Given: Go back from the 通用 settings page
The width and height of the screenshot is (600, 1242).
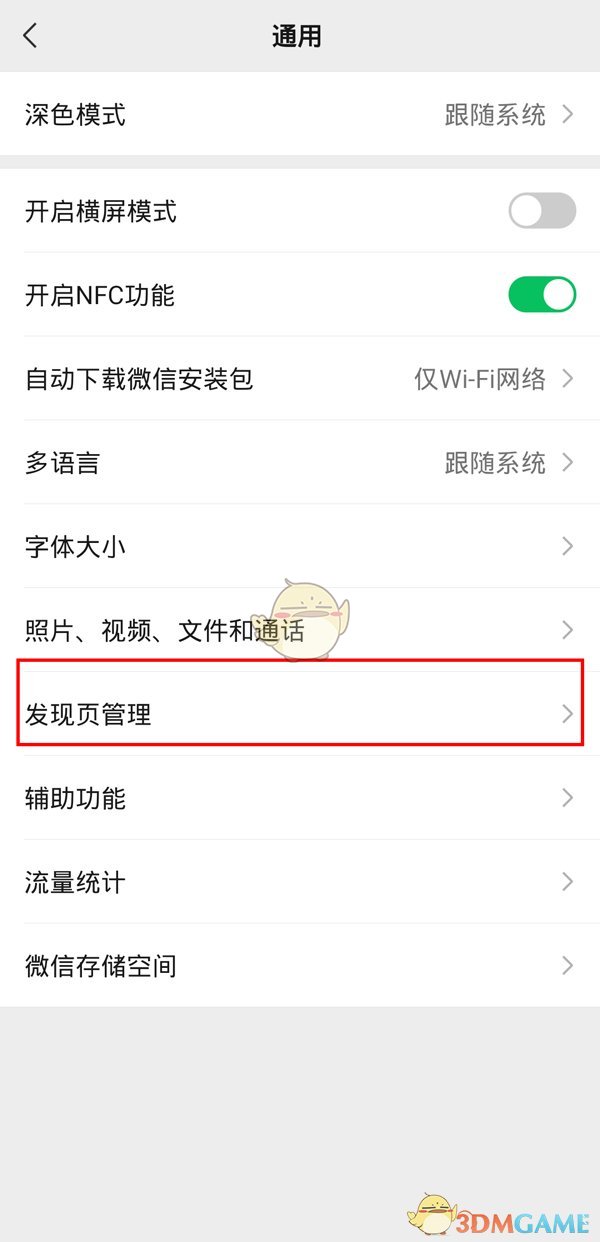Looking at the screenshot, I should pyautogui.click(x=30, y=37).
